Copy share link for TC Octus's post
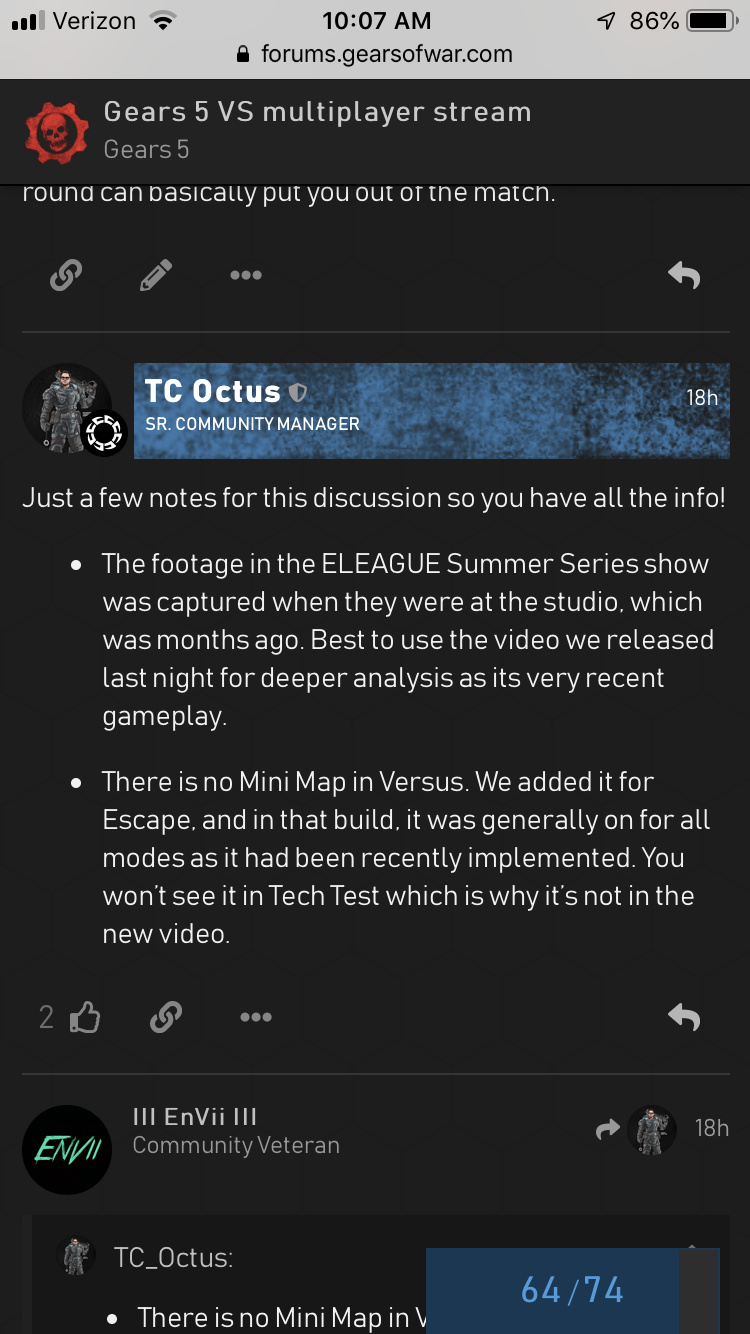Image resolution: width=750 pixels, height=1334 pixels. click(x=166, y=1018)
